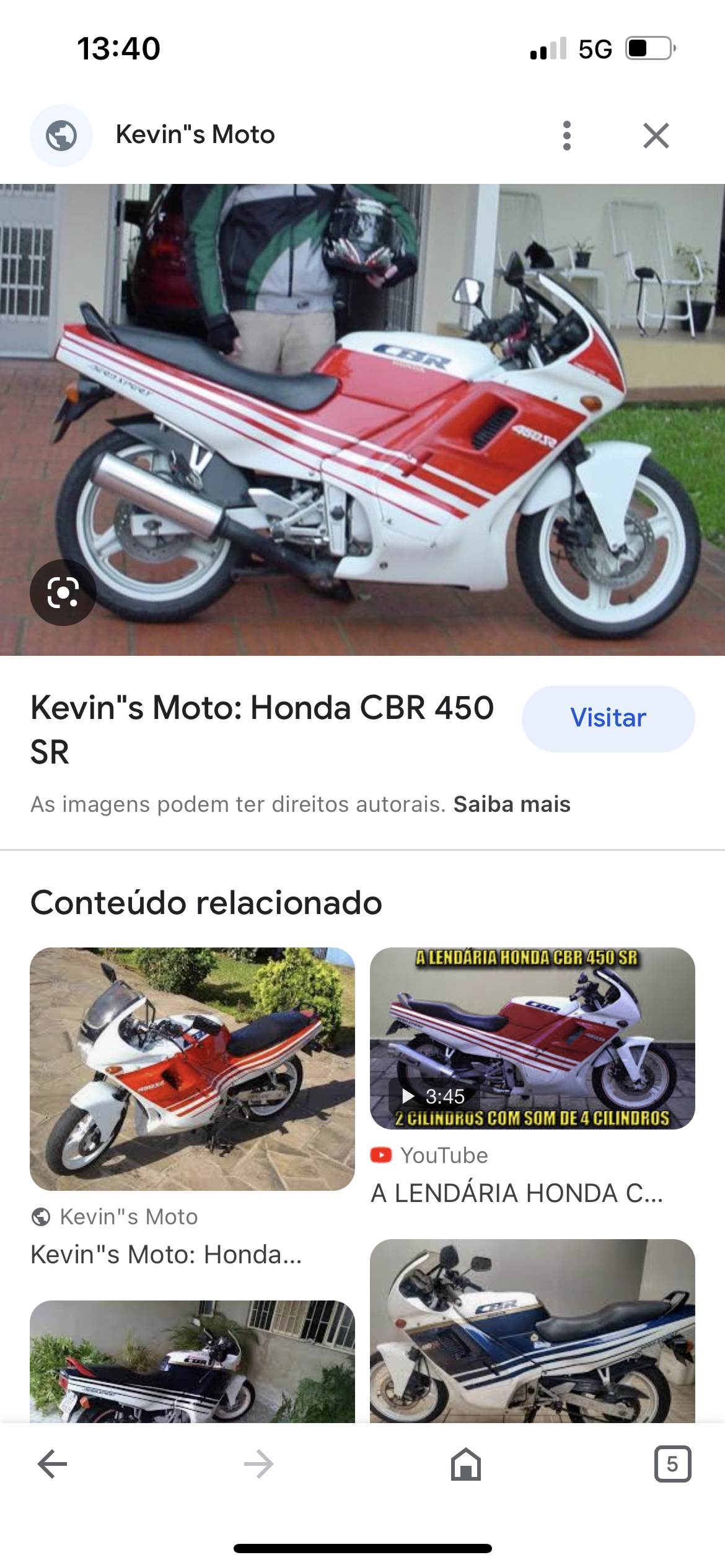The width and height of the screenshot is (725, 1568).
Task: Go to the browser home page
Action: (x=466, y=1464)
